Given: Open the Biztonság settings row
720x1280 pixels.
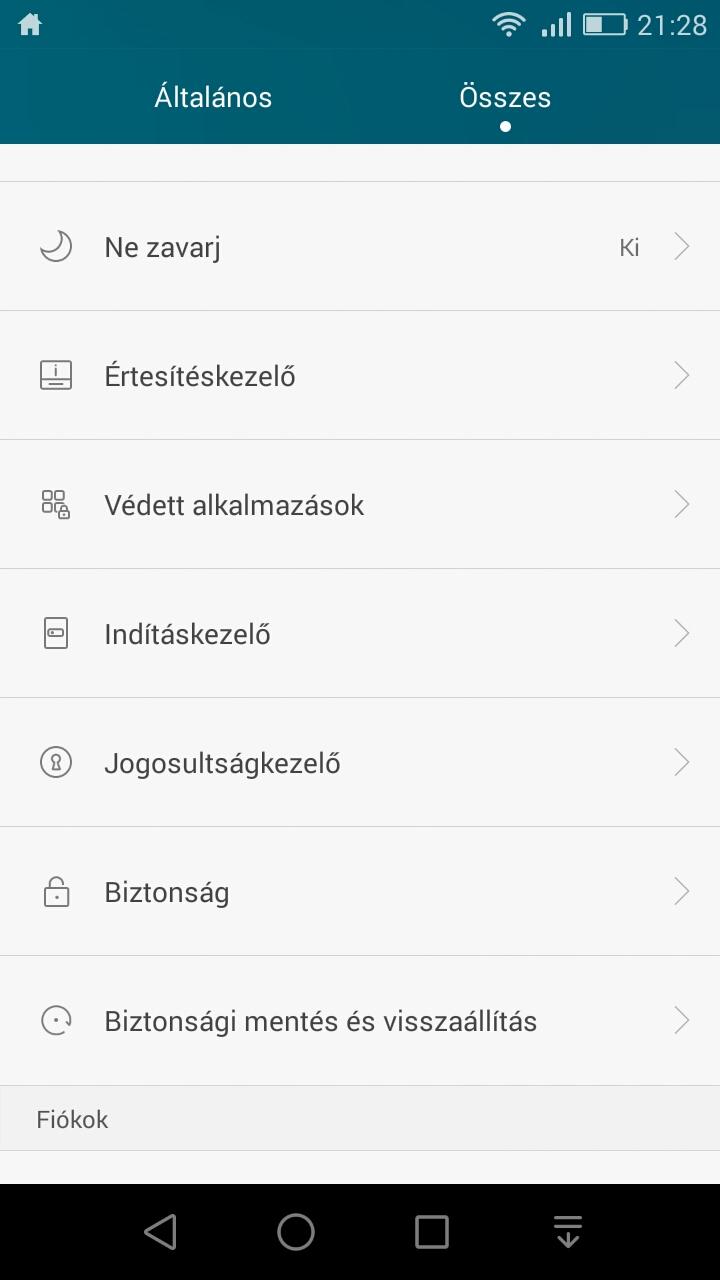Looking at the screenshot, I should (360, 892).
